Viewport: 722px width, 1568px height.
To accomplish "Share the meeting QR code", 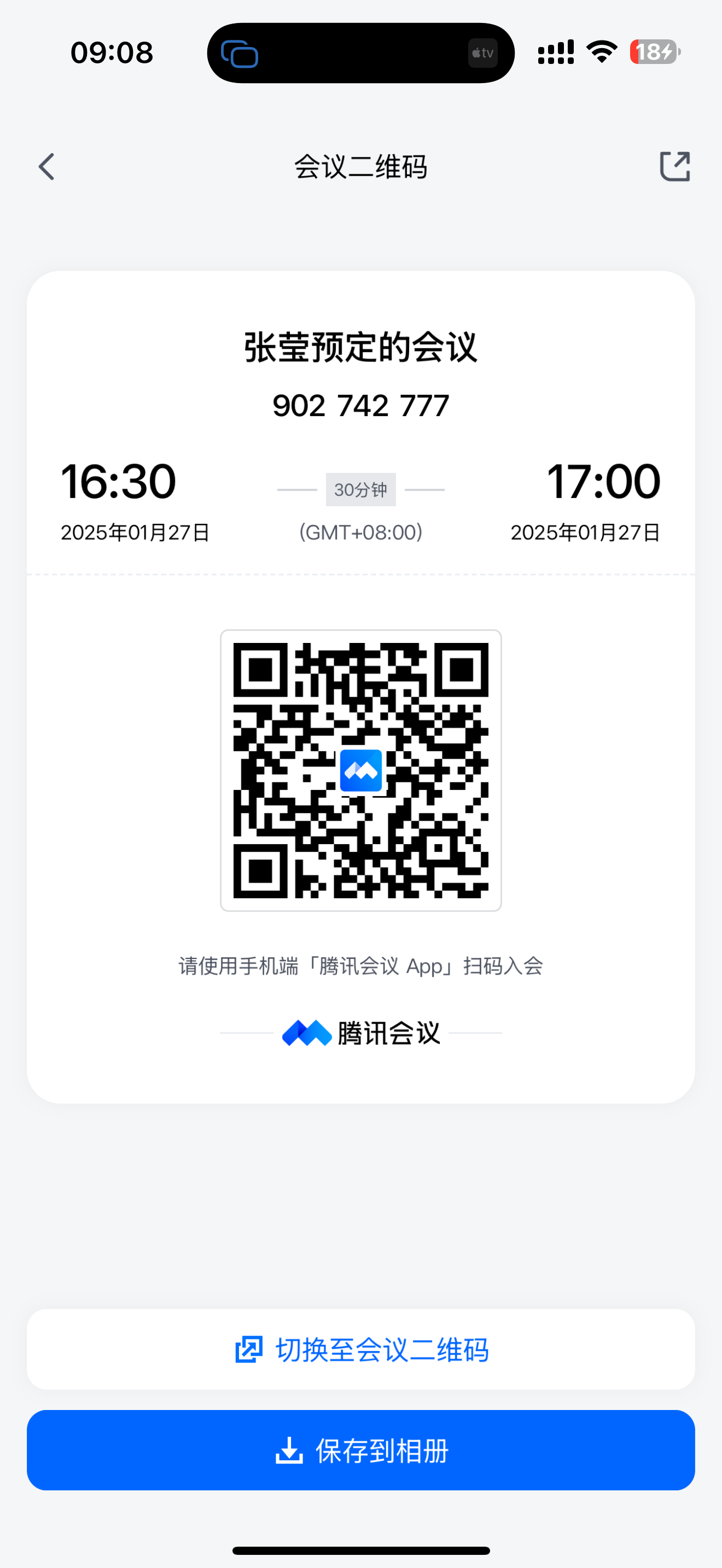I will point(674,167).
